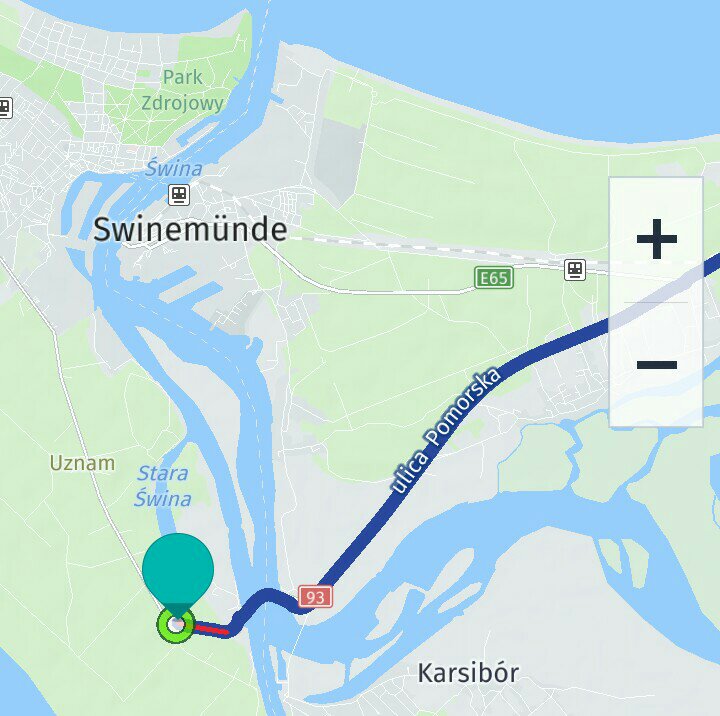Select the Świna station icon
This screenshot has width=720, height=716.
[179, 195]
